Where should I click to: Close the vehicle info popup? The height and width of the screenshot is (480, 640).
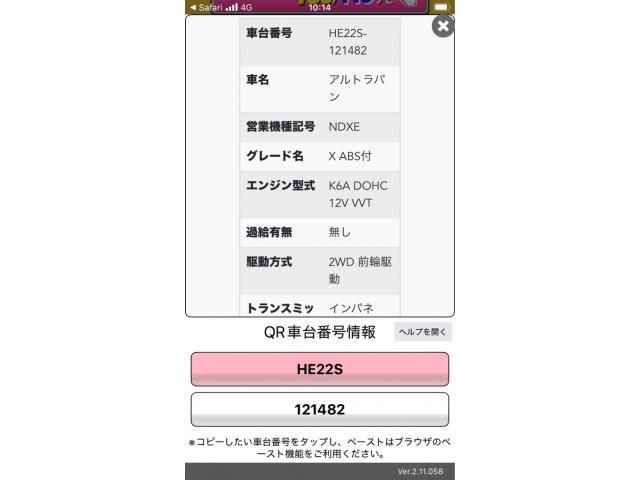[442, 26]
